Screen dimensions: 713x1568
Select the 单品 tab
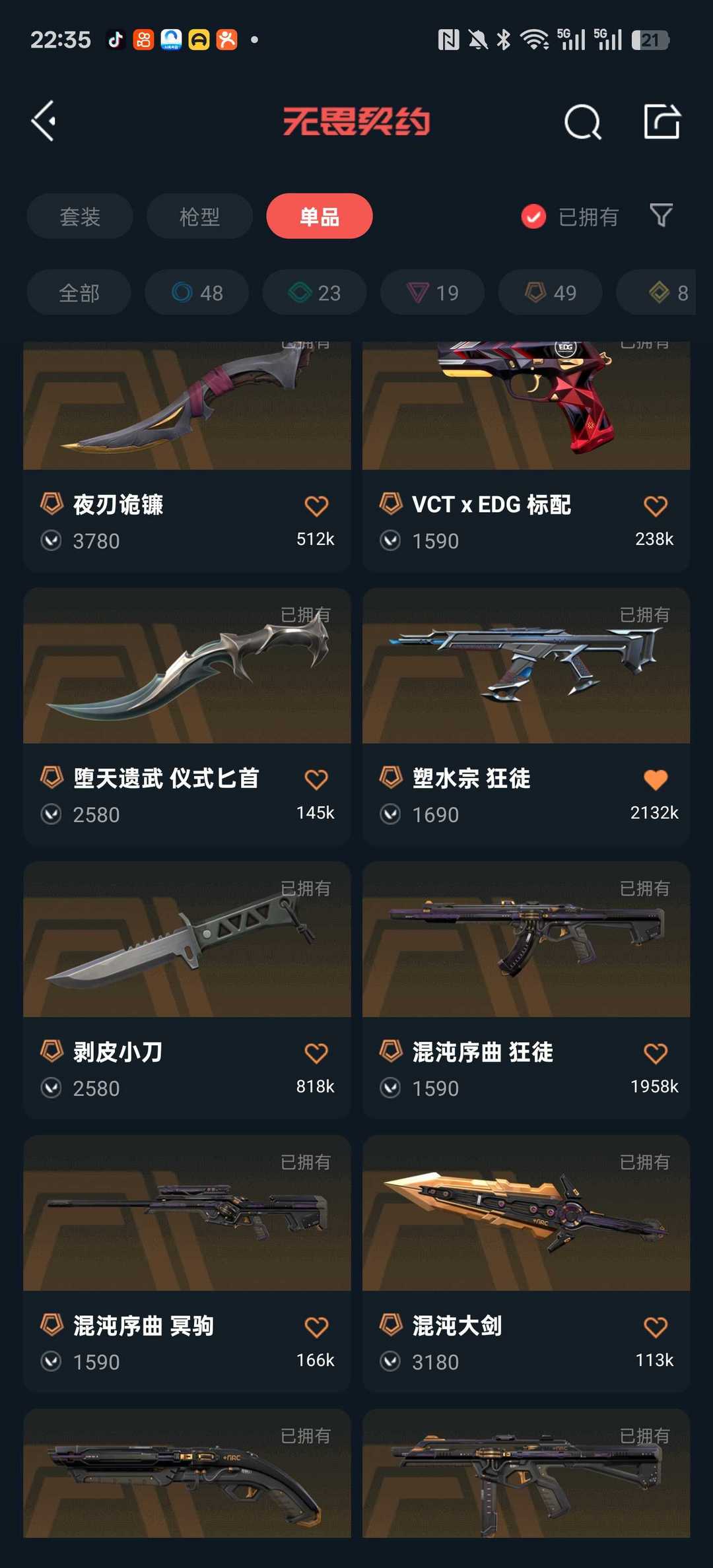[x=320, y=216]
